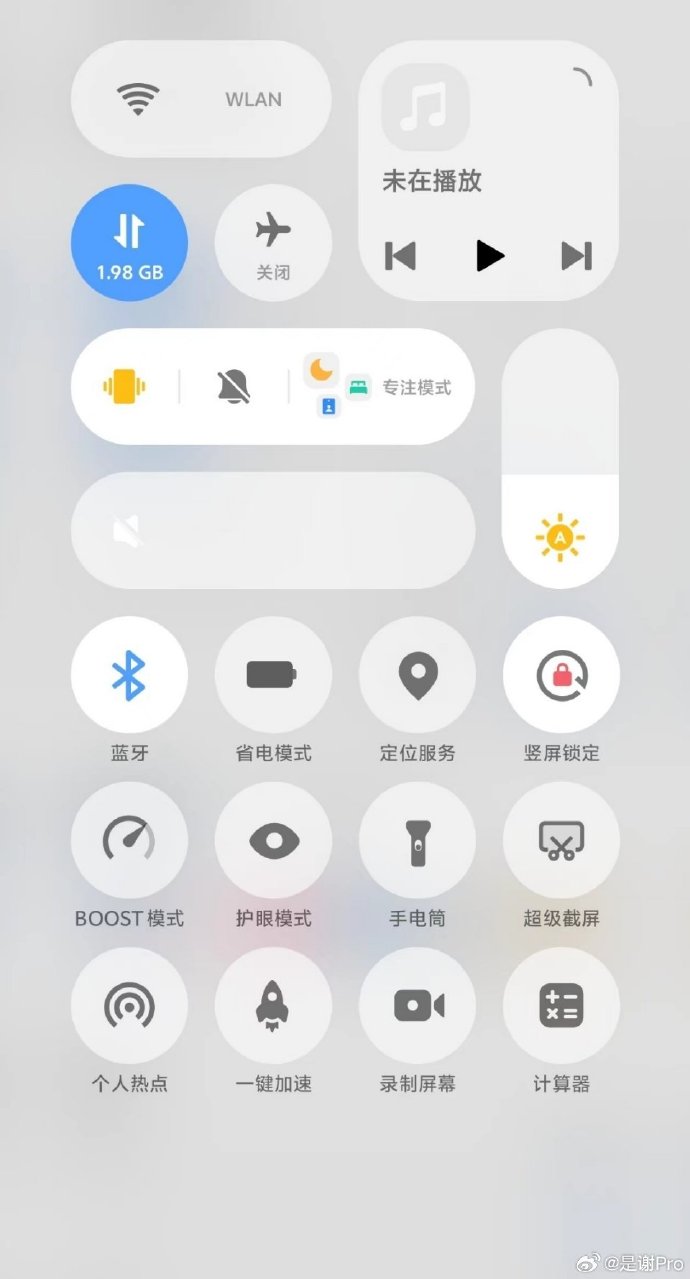Tap the brightness slider

coord(559,458)
